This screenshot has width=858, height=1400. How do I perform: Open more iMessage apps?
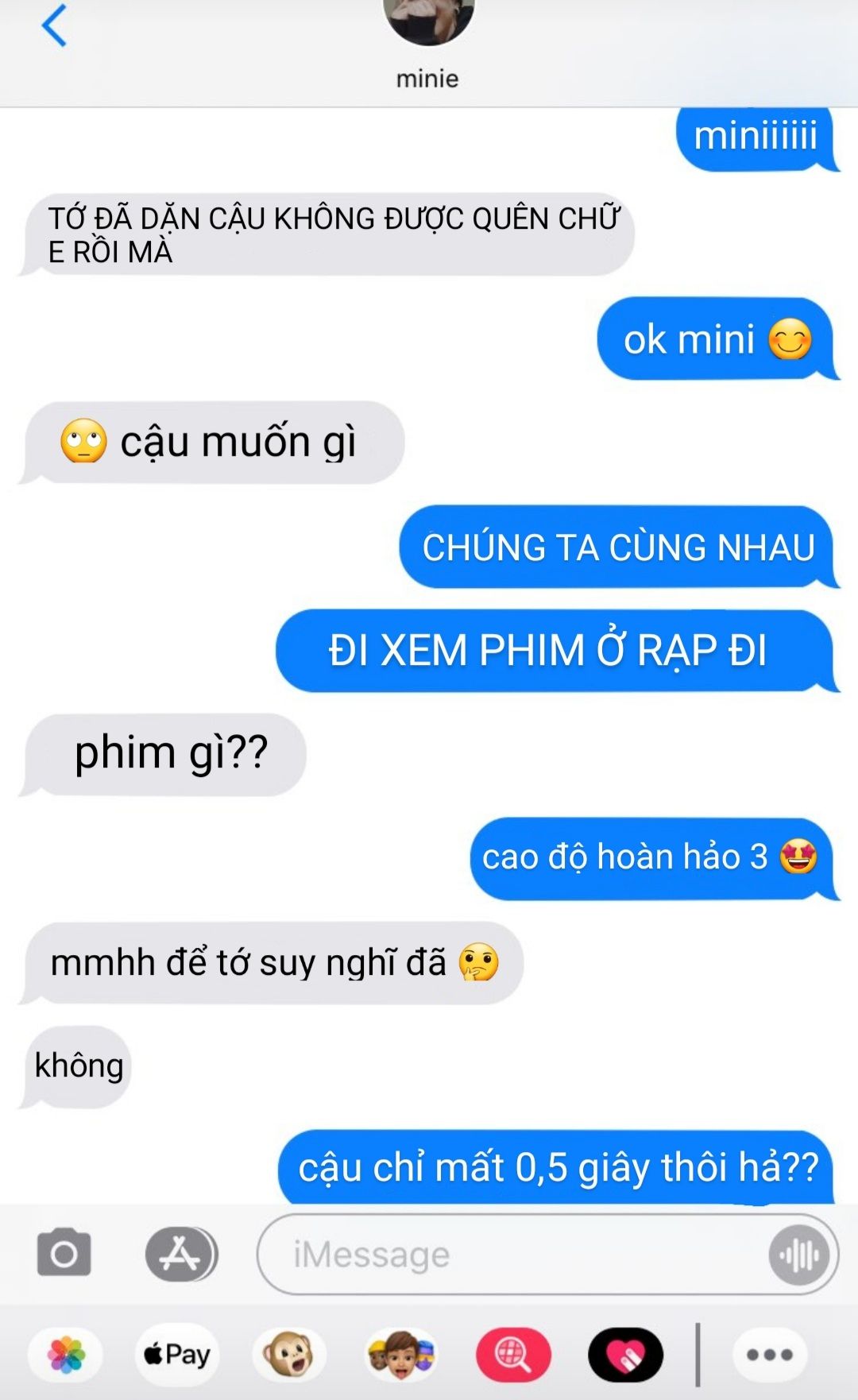769,1355
